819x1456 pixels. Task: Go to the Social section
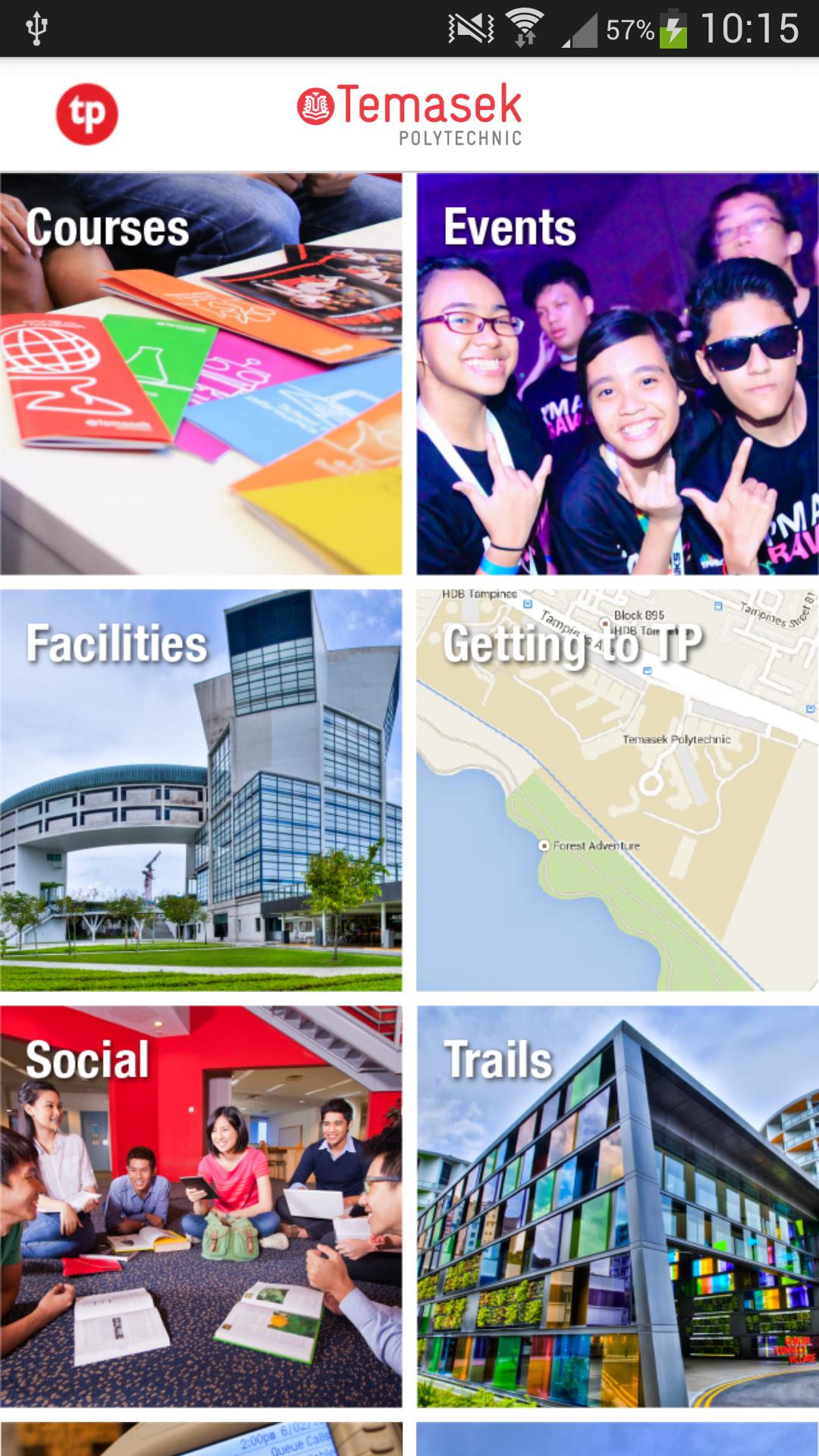[201, 1207]
